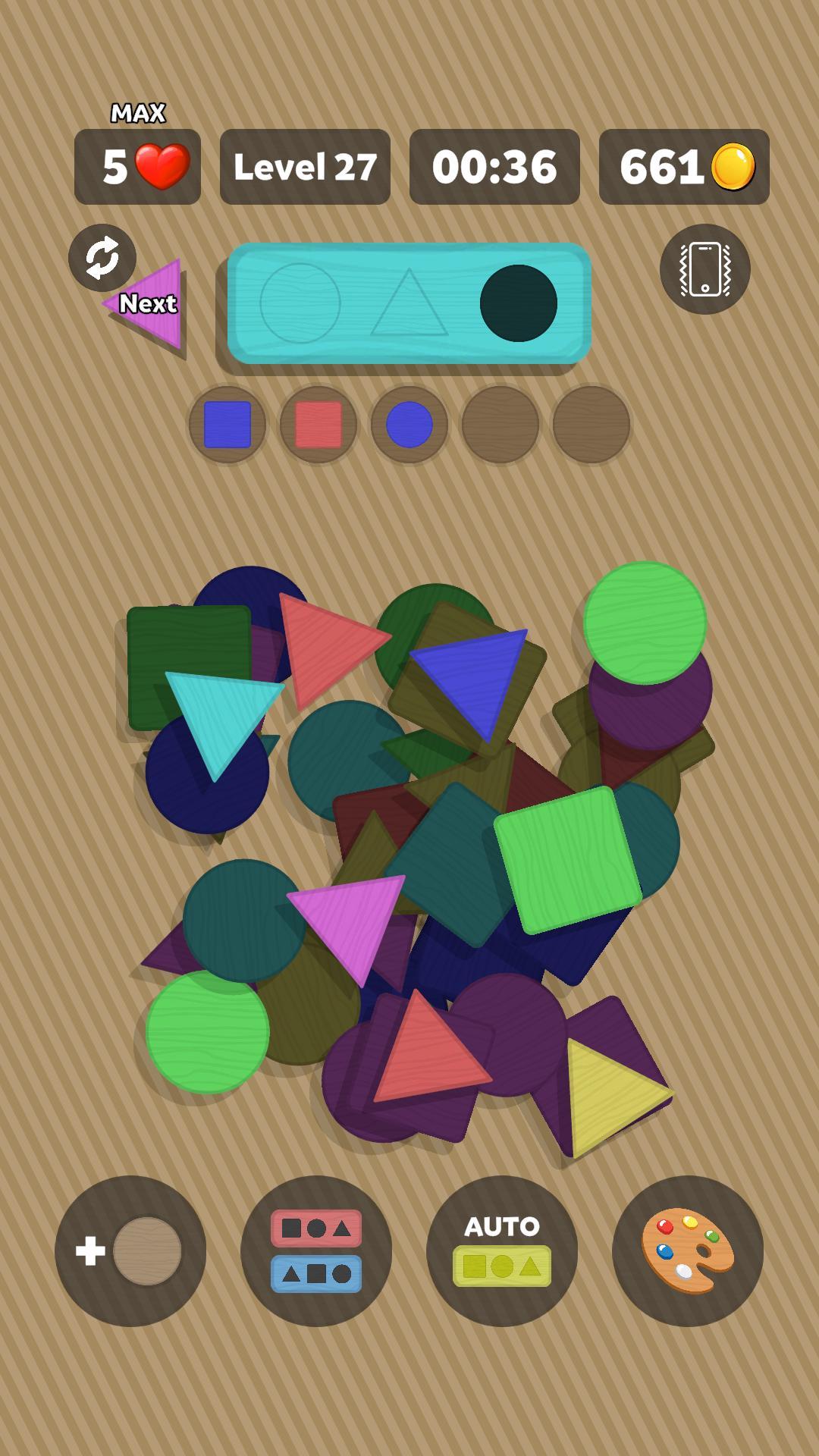This screenshot has height=1456, width=819.
Task: Pick the green circle at top right
Action: pyautogui.click(x=645, y=623)
